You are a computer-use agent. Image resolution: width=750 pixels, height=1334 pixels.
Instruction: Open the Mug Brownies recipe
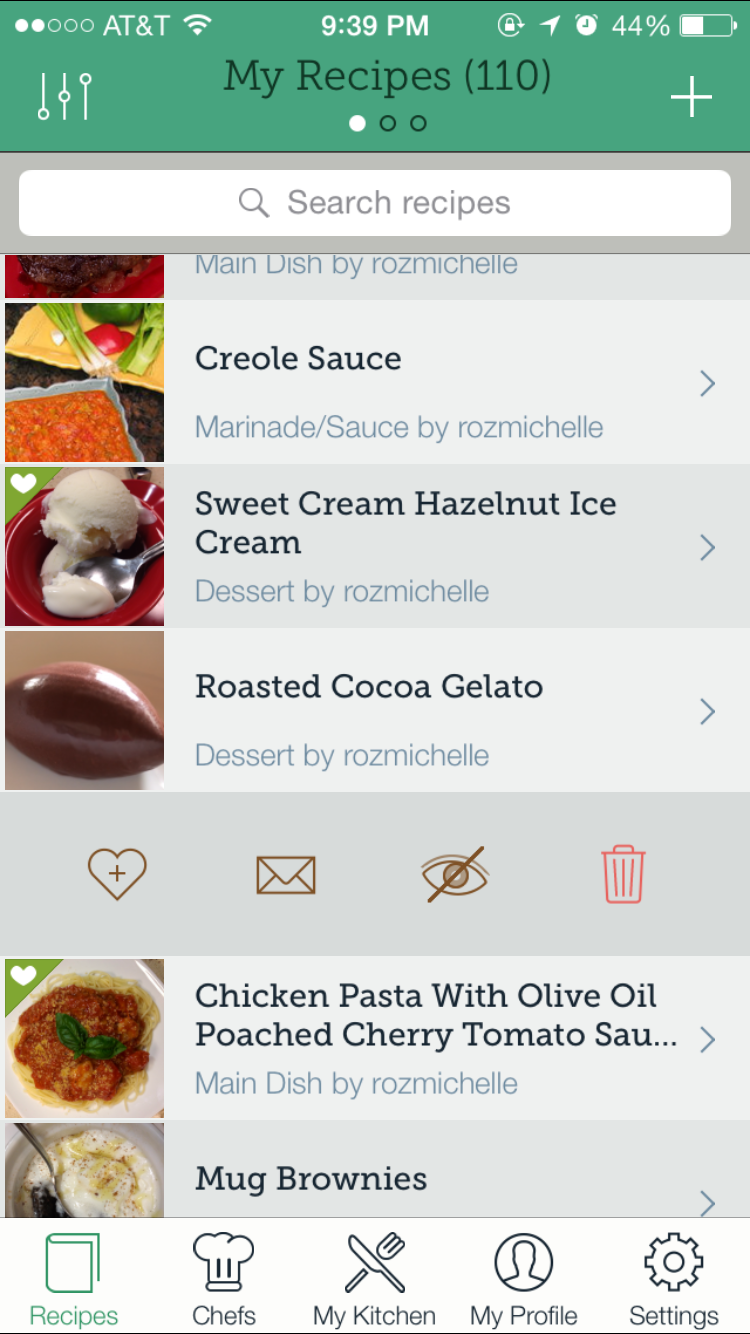tap(375, 1170)
